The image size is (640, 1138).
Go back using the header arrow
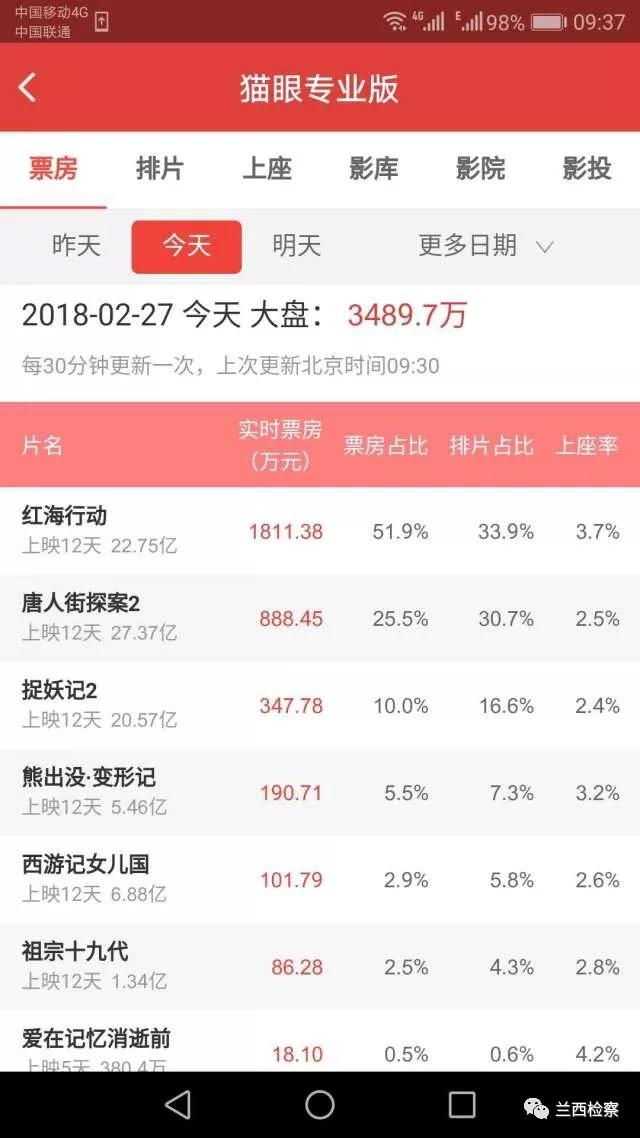coord(28,88)
